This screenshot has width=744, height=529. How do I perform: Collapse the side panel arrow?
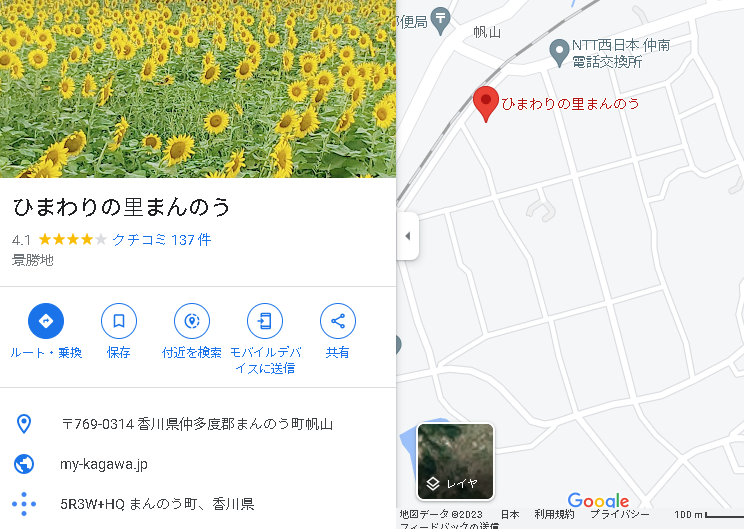coord(407,236)
